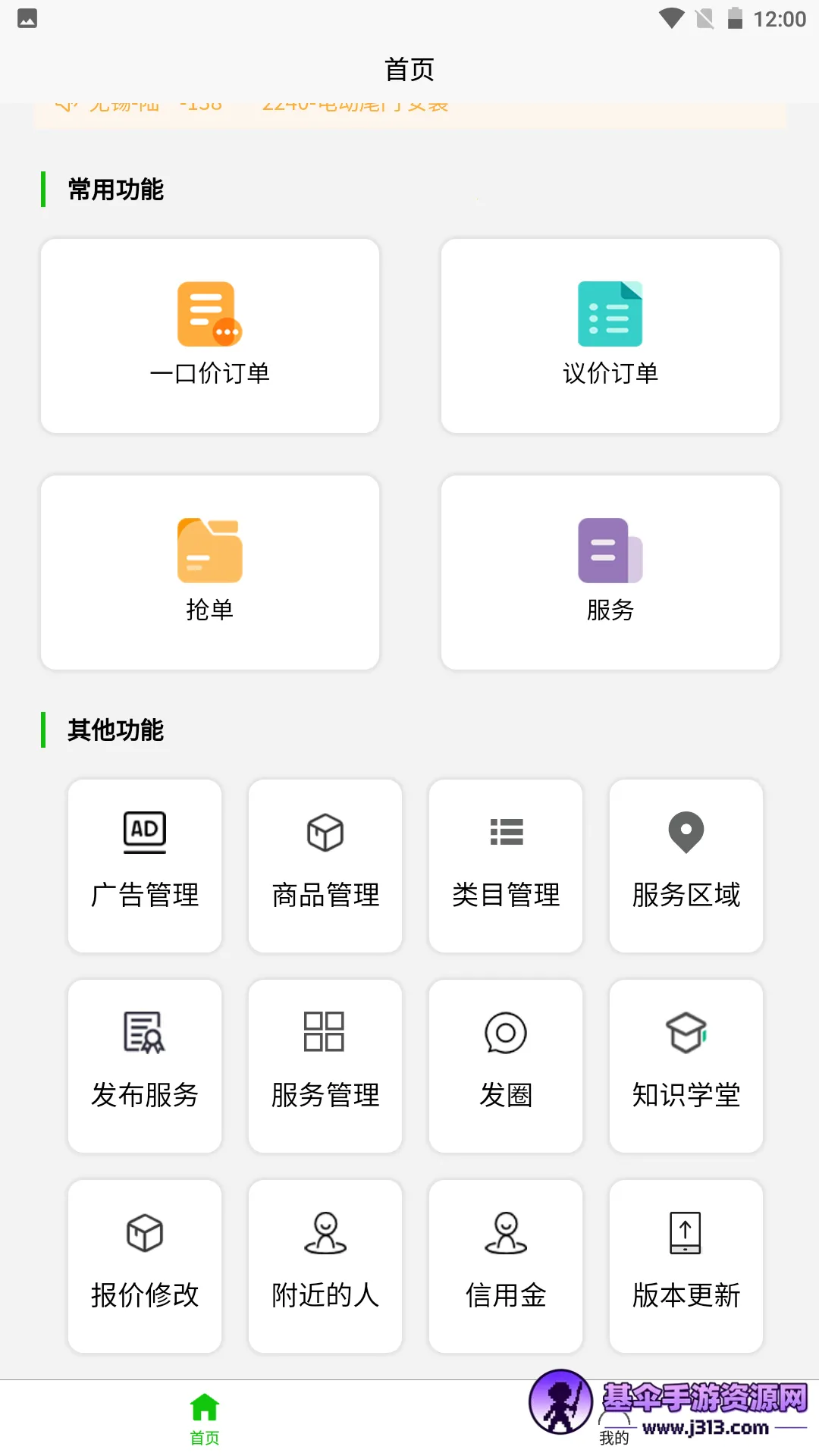Tap 发布服务
This screenshot has width=819, height=1456.
[x=145, y=1065]
